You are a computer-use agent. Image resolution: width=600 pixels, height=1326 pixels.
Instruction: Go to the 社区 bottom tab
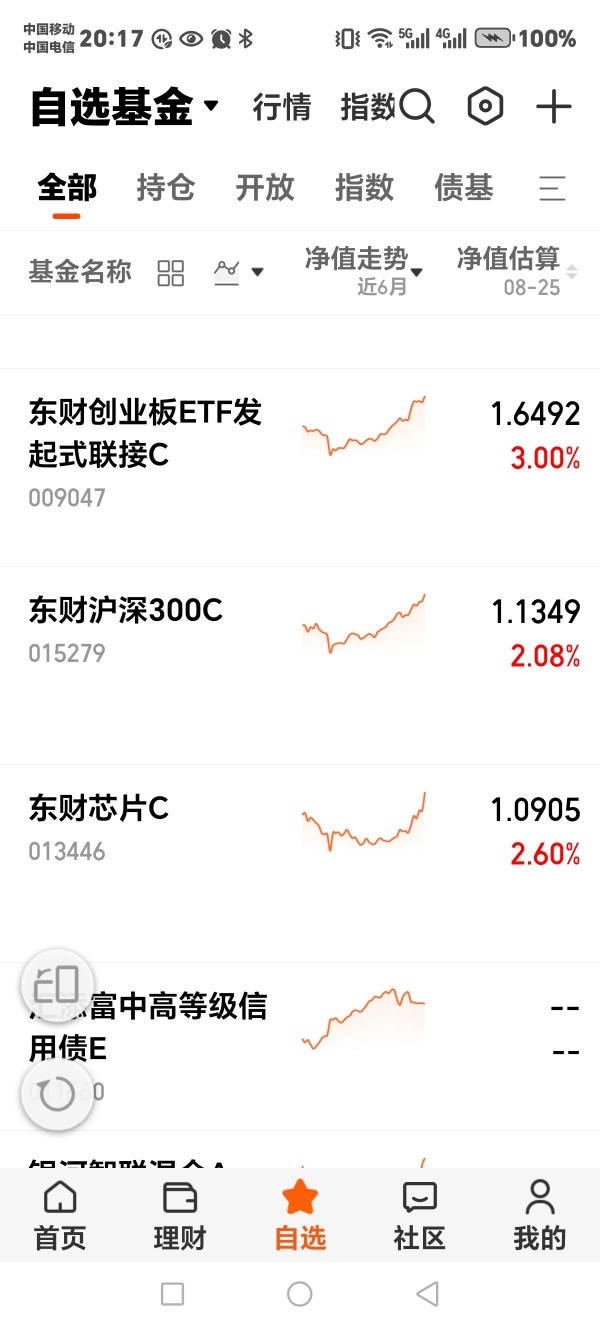[419, 1216]
